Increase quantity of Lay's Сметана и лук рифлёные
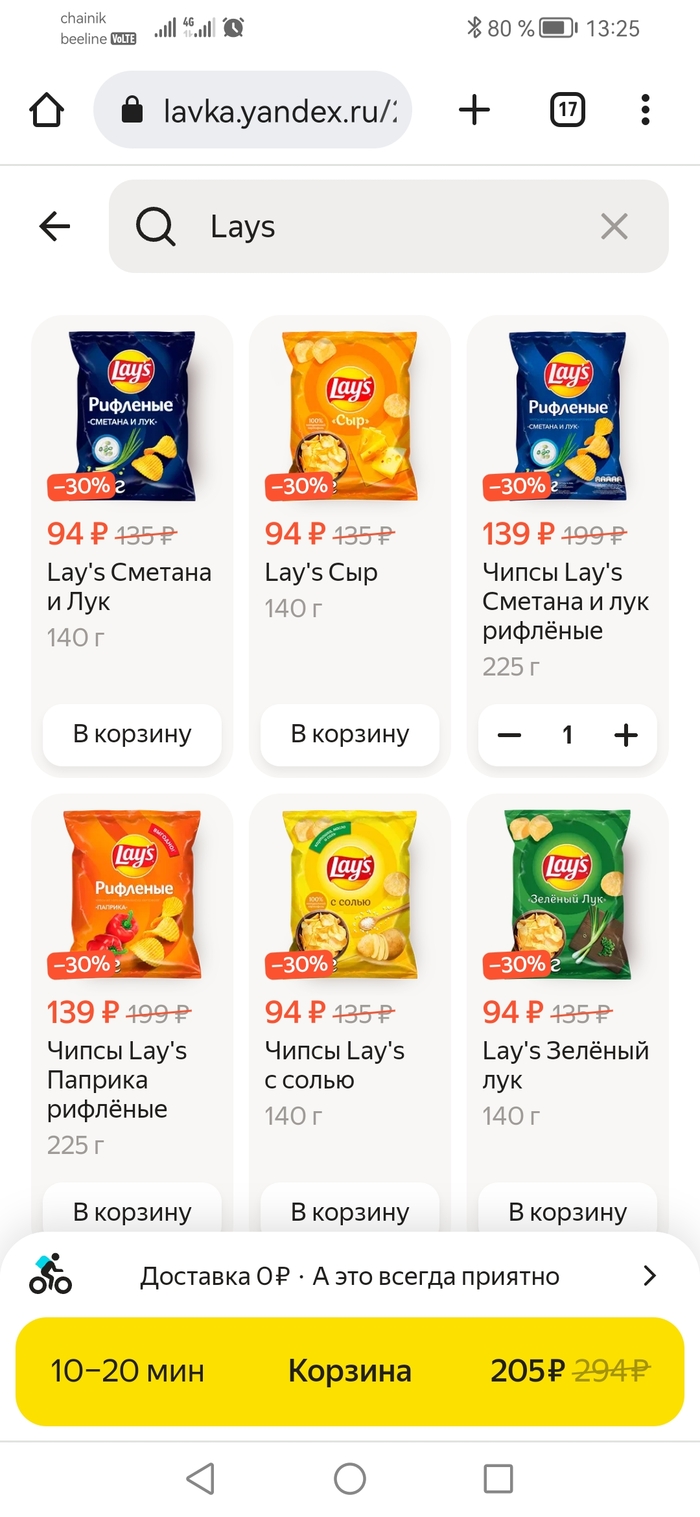Image resolution: width=700 pixels, height=1517 pixels. pos(626,736)
